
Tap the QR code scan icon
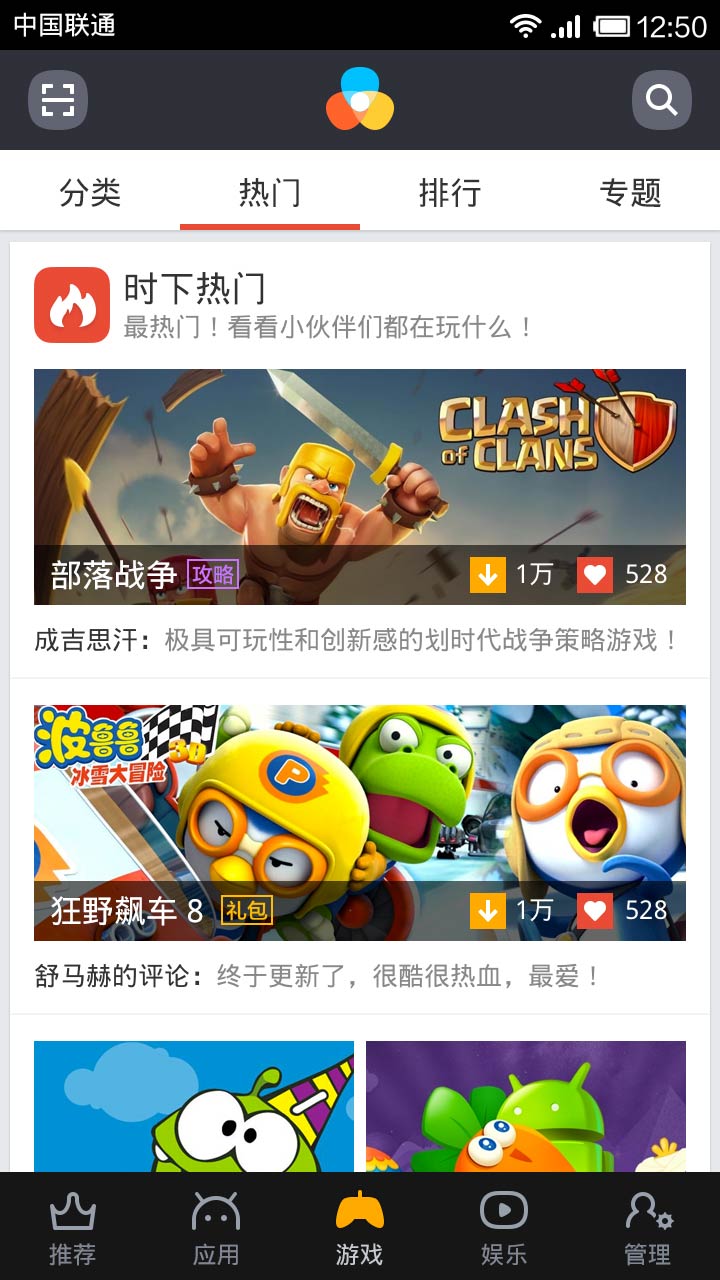(57, 100)
